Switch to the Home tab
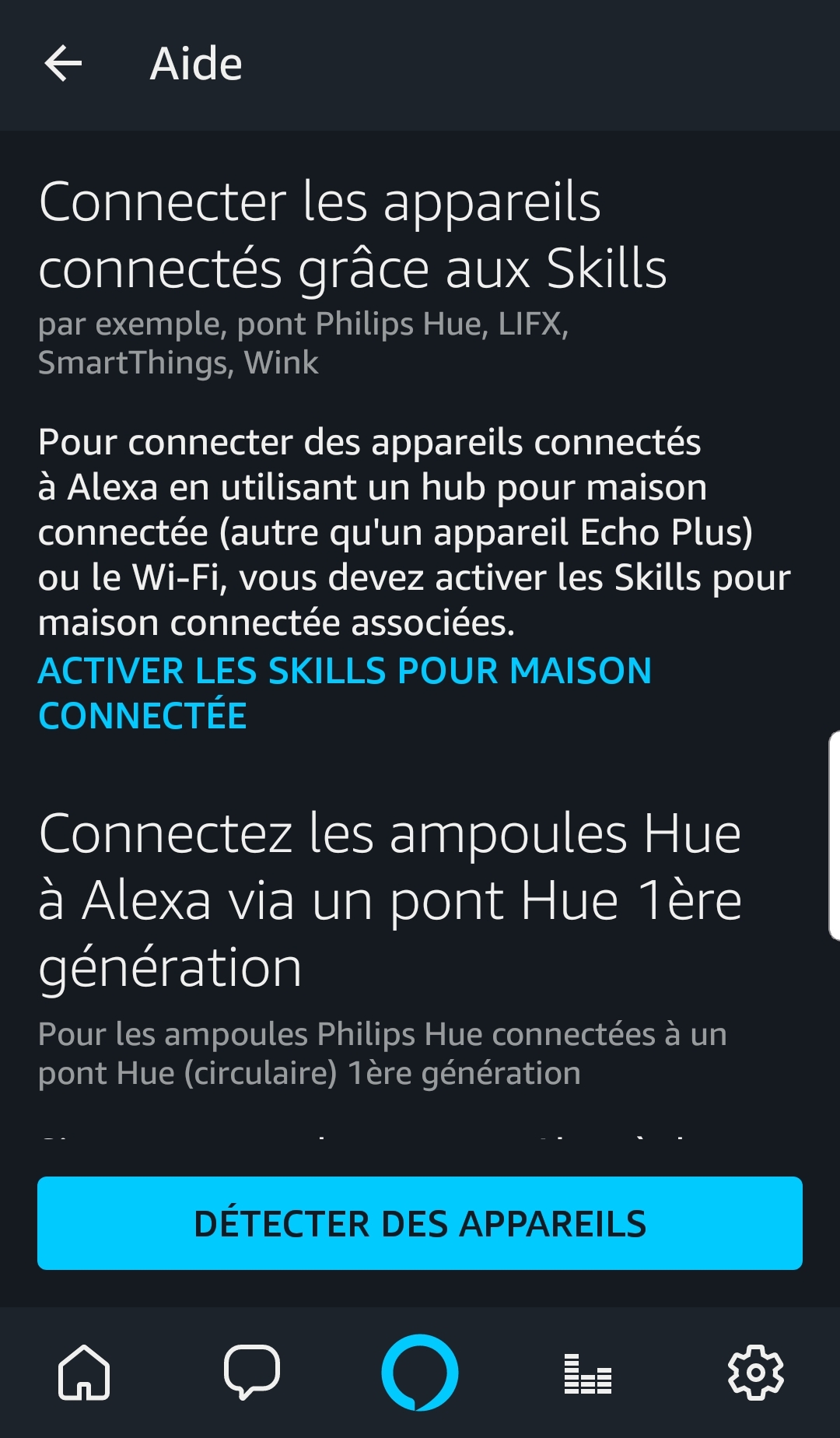This screenshot has width=840, height=1438. 84,1373
